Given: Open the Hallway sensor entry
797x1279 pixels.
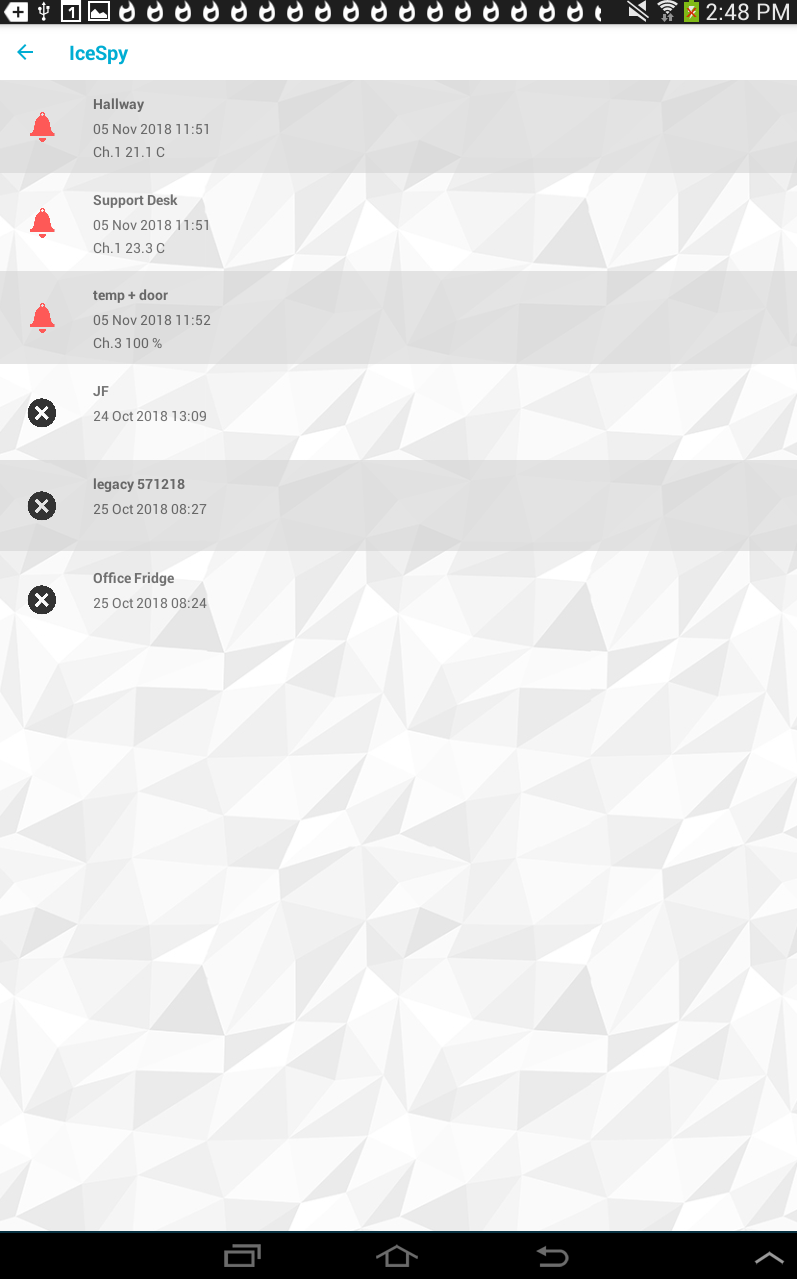Looking at the screenshot, I should tap(398, 127).
